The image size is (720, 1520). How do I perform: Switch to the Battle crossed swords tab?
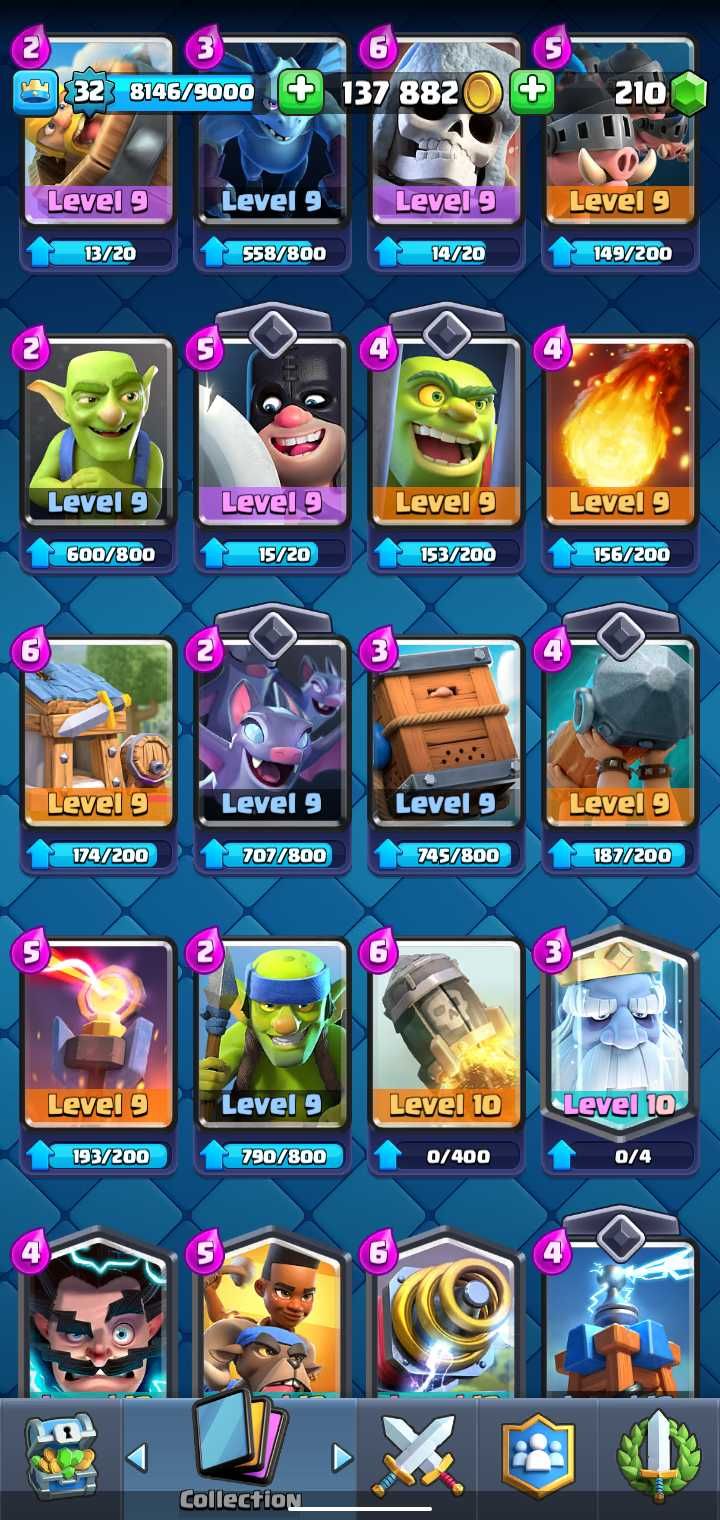pos(418,1458)
